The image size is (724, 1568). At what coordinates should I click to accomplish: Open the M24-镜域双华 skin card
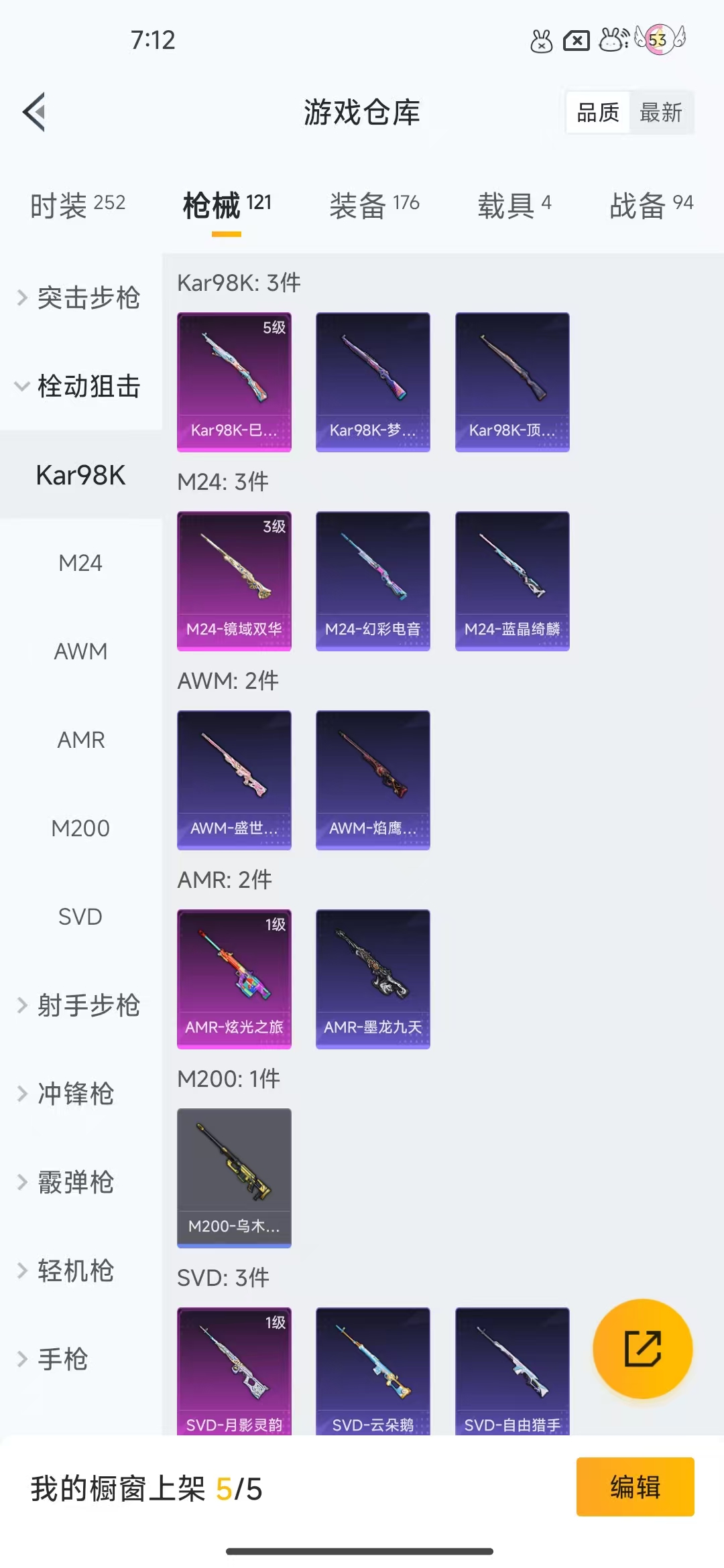[234, 581]
